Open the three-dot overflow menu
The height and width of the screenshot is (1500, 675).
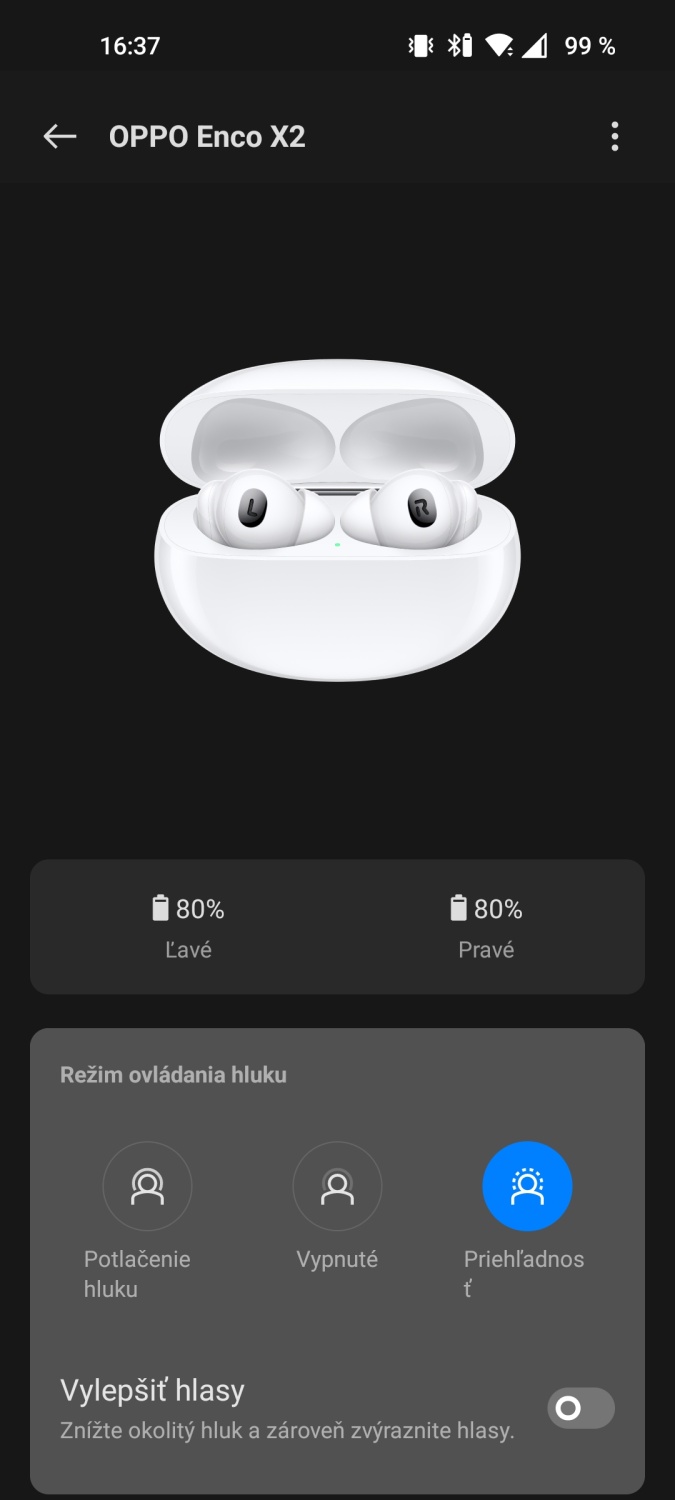pos(614,137)
